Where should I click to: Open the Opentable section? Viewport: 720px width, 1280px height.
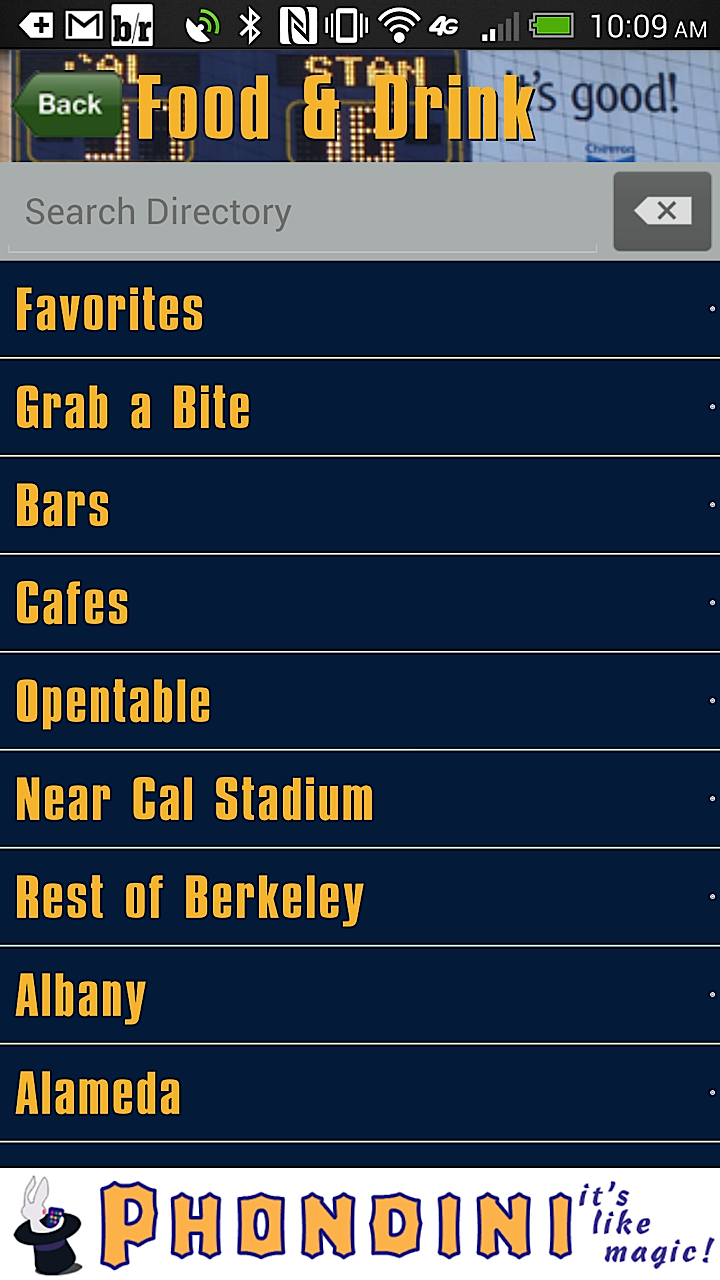[x=360, y=701]
